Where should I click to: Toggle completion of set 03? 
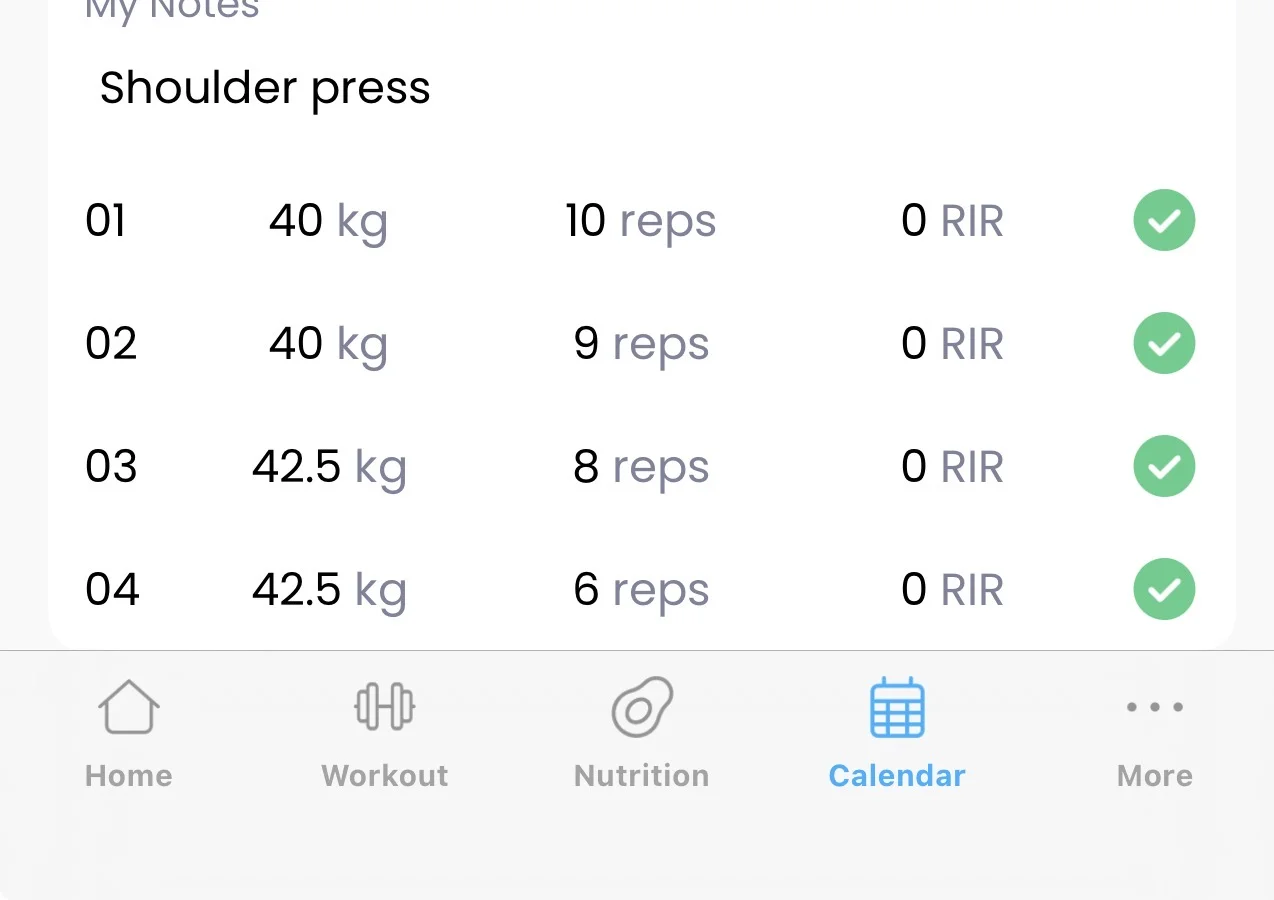pos(1164,467)
